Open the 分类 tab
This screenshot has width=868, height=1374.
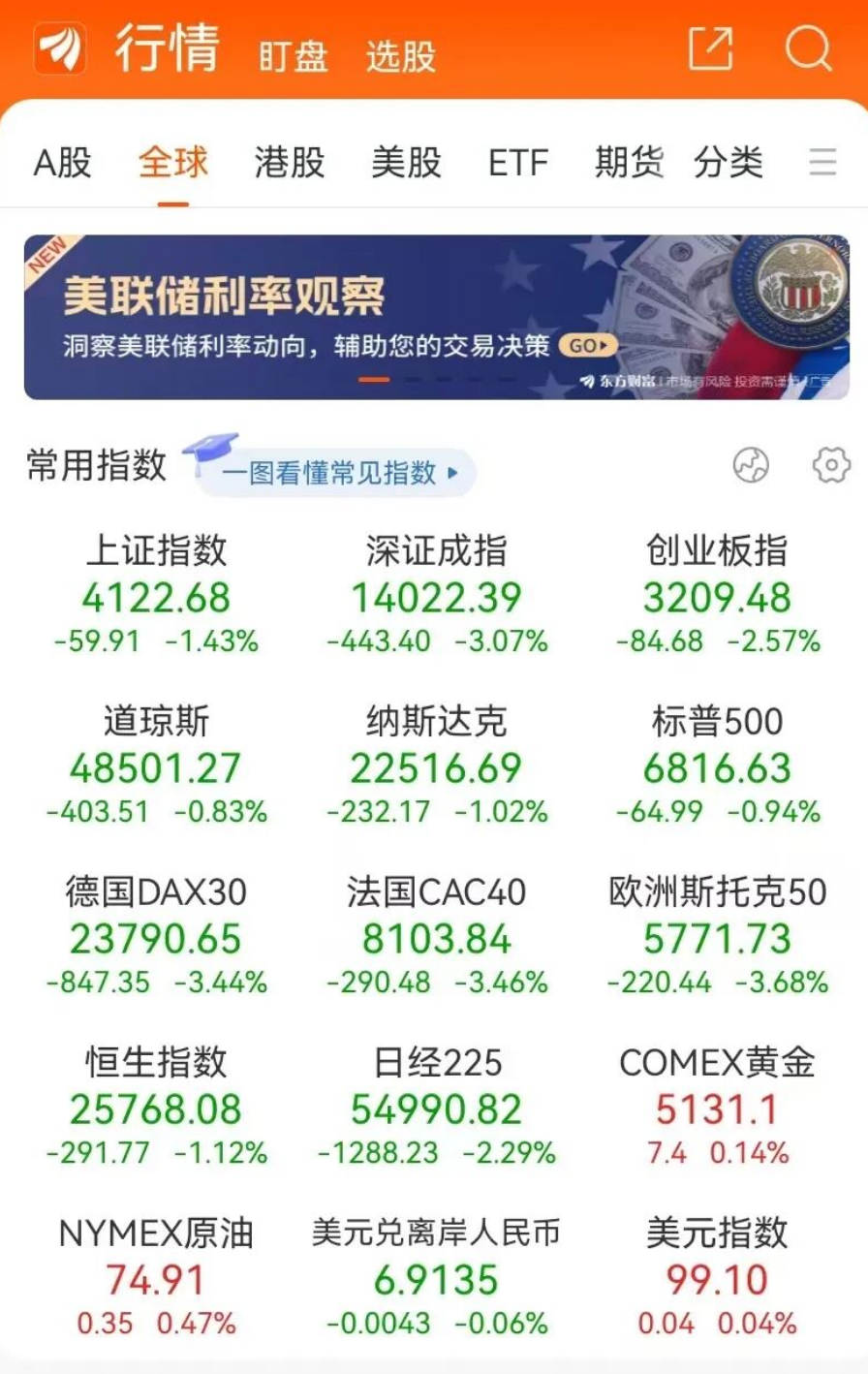pyautogui.click(x=728, y=163)
